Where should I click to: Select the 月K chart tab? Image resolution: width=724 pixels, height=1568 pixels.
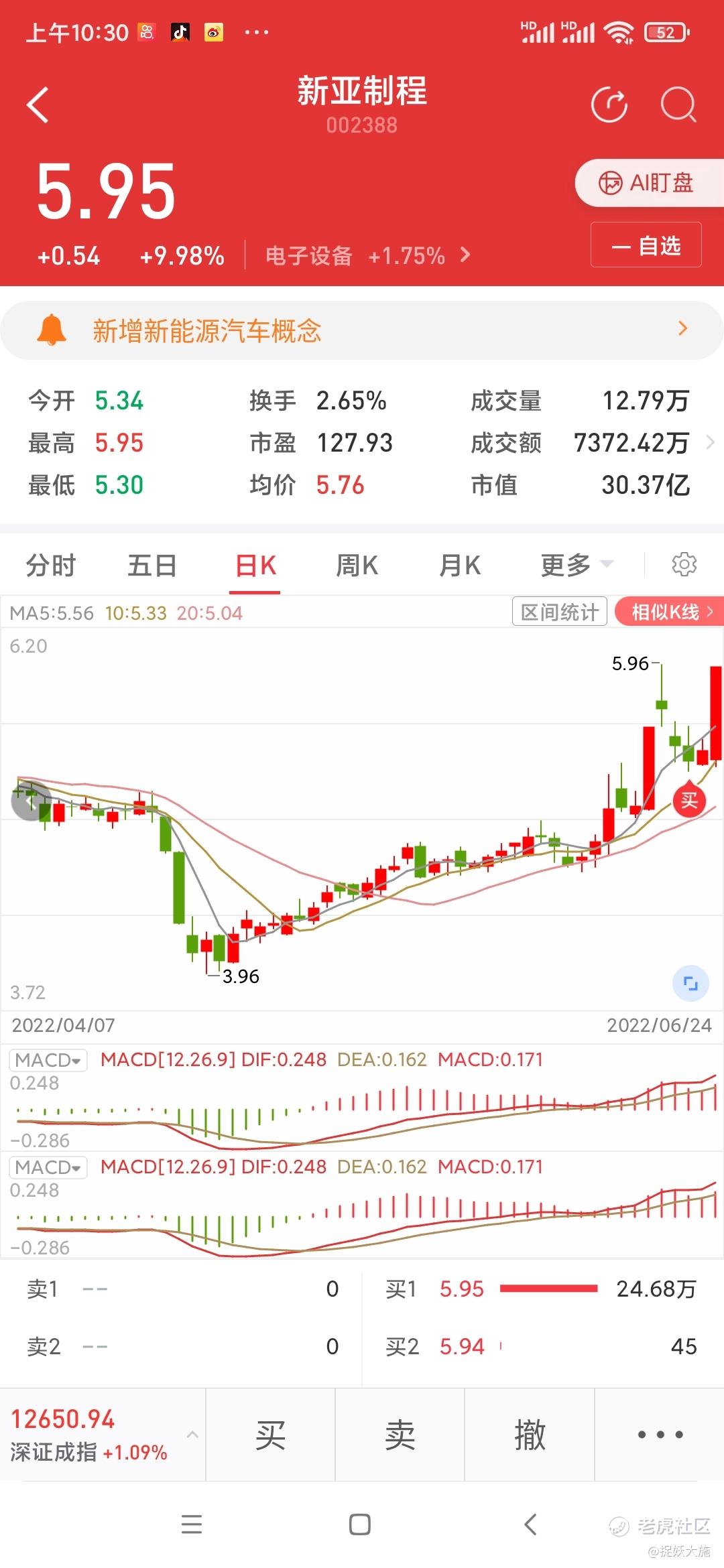[459, 566]
